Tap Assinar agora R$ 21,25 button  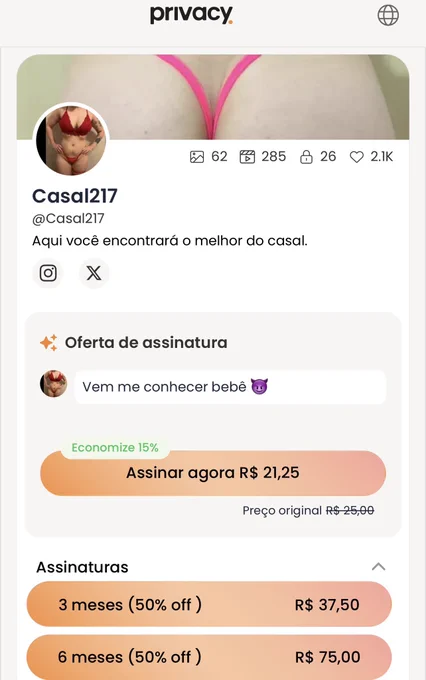click(213, 473)
